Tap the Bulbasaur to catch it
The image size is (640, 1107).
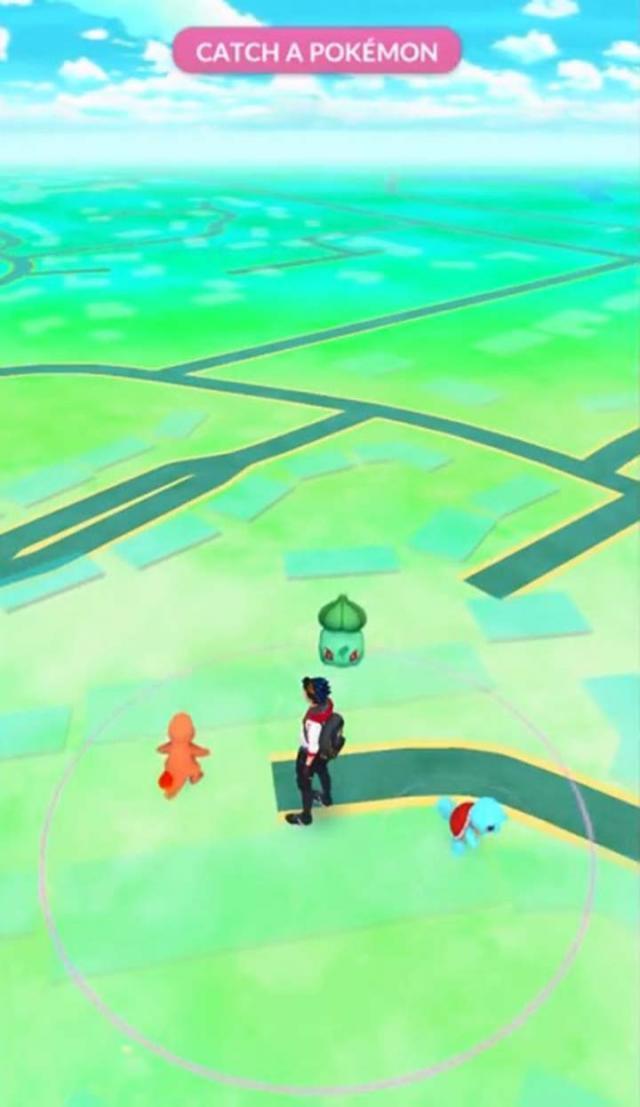pos(342,632)
